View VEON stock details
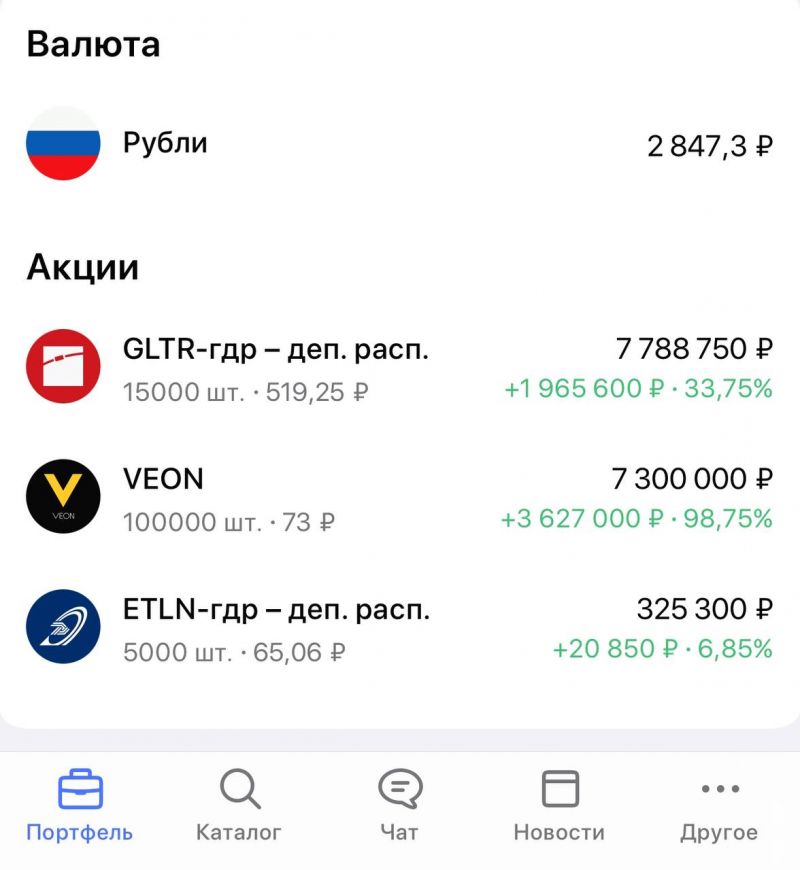800x870 pixels. [400, 498]
